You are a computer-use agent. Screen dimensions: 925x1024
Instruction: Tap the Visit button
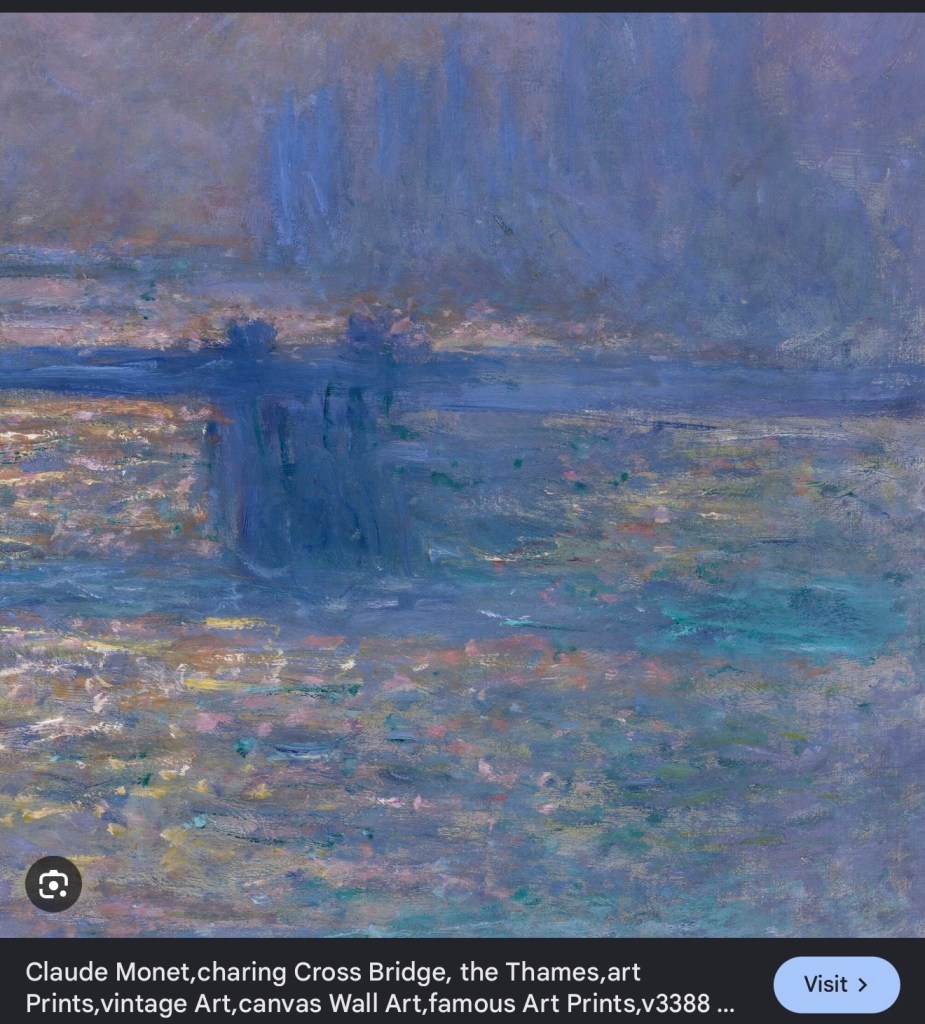tap(837, 984)
